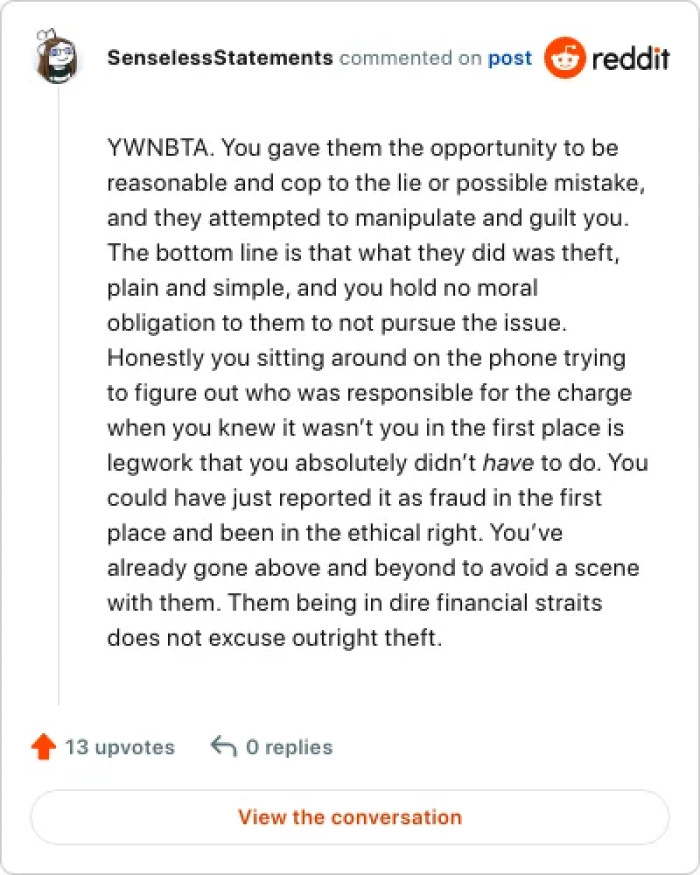Image resolution: width=700 pixels, height=875 pixels.
Task: Open SenselessStatements' user profile
Action: pos(219,58)
